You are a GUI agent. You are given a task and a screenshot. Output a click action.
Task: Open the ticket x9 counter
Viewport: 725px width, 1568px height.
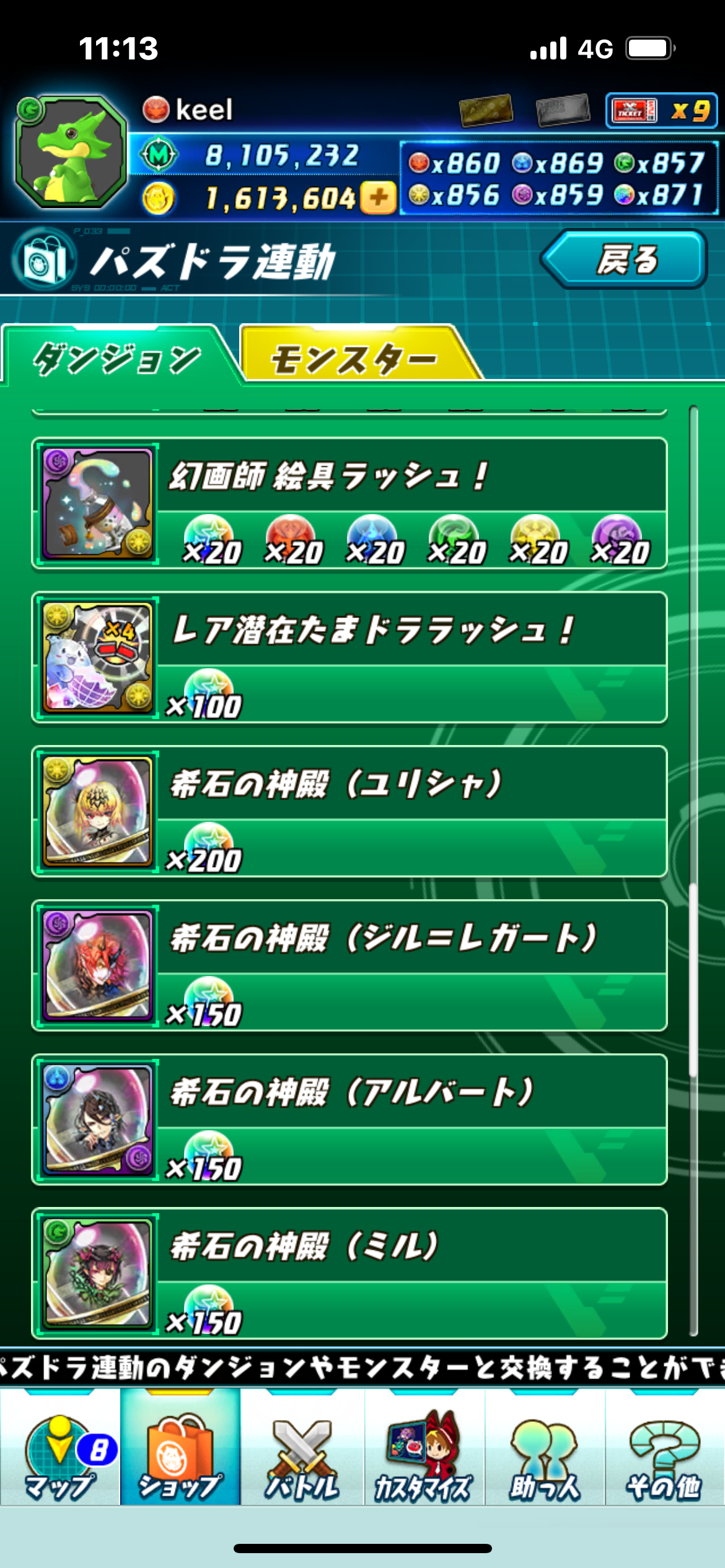(661, 111)
